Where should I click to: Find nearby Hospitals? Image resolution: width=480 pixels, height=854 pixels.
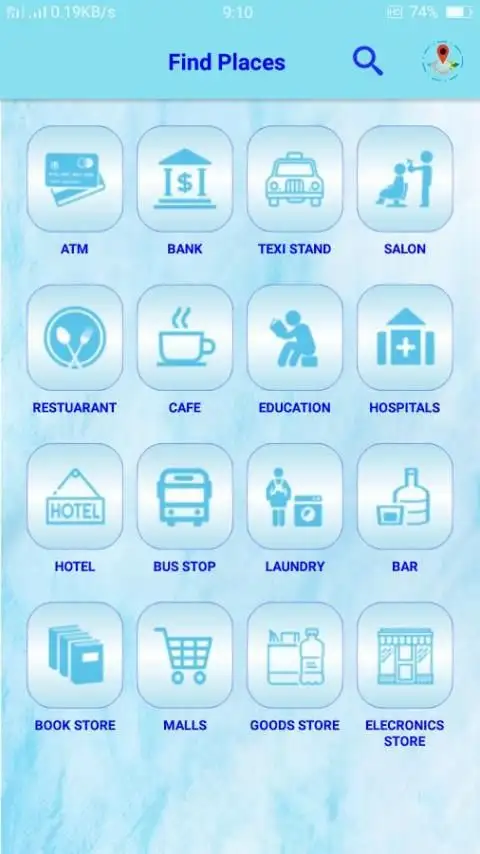coord(405,338)
